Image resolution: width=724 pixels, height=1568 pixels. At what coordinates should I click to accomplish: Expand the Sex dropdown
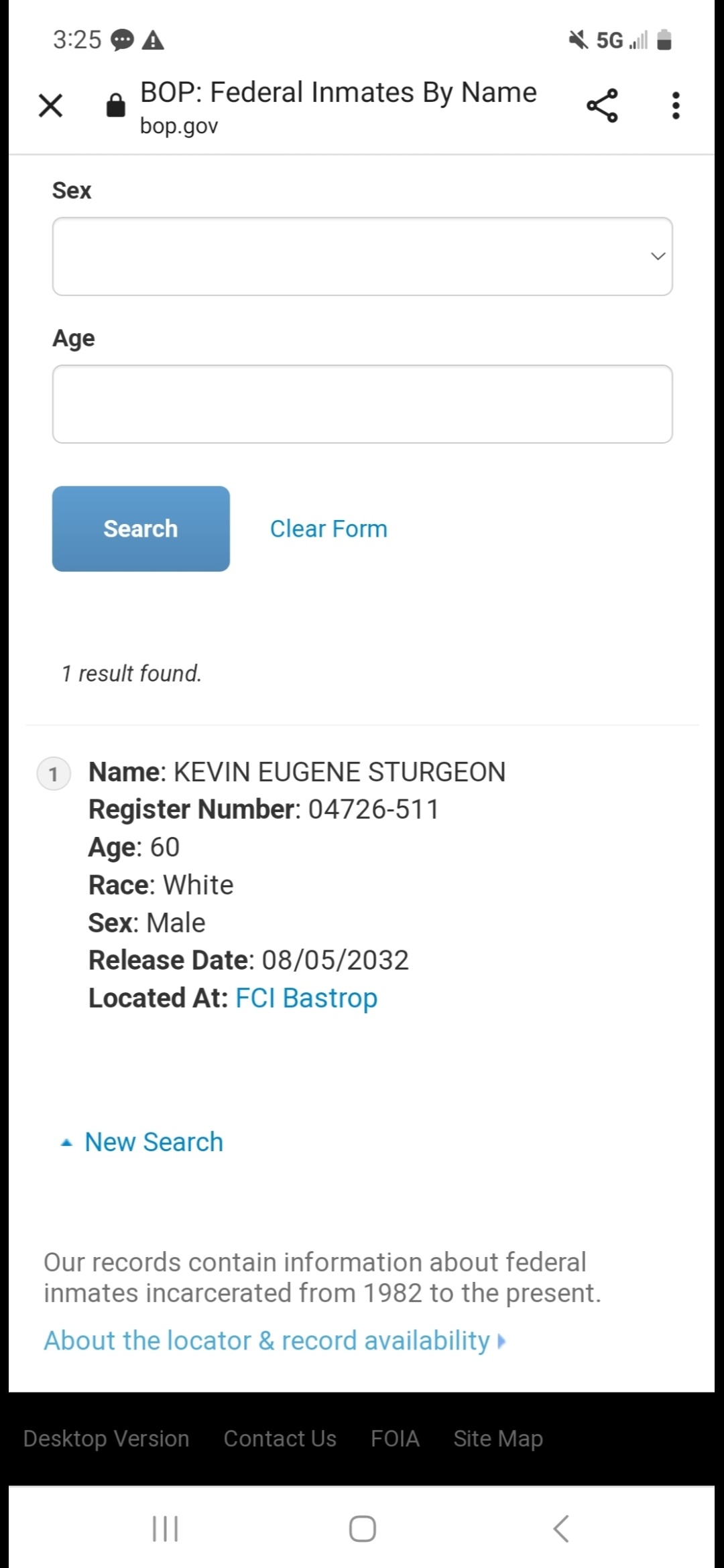click(x=363, y=256)
